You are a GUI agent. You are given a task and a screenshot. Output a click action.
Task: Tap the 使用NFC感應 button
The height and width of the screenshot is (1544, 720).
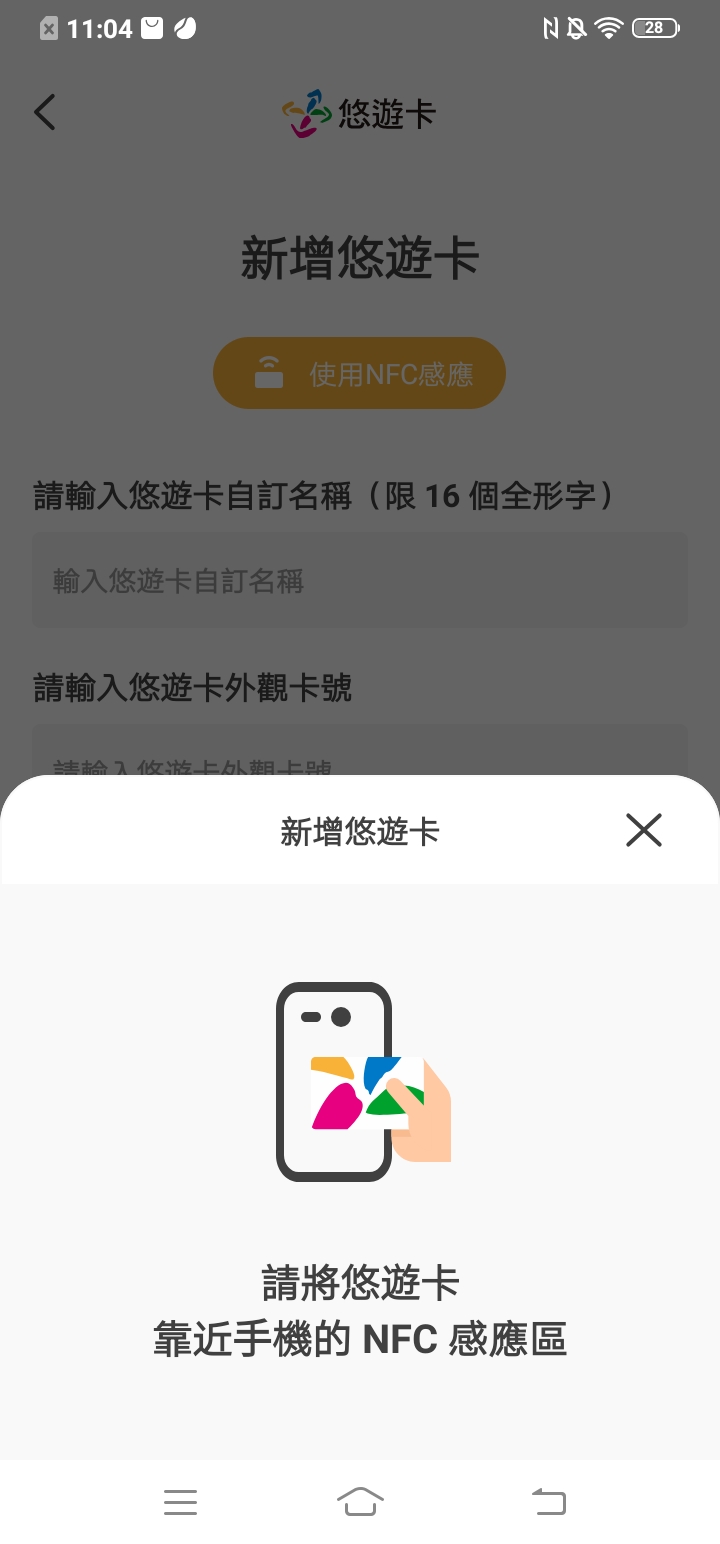click(359, 374)
